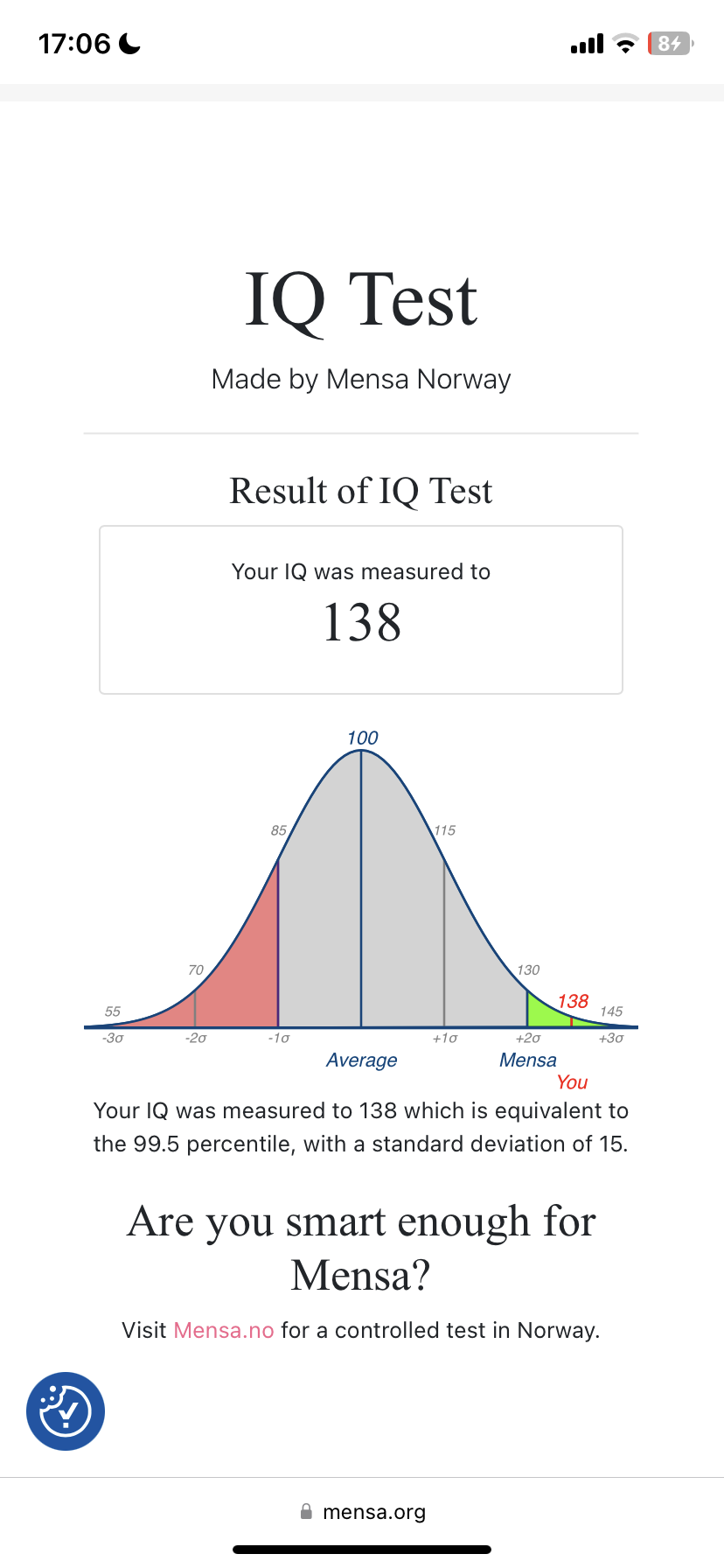
Task: Open the Mensa.no link
Action: click(224, 1330)
